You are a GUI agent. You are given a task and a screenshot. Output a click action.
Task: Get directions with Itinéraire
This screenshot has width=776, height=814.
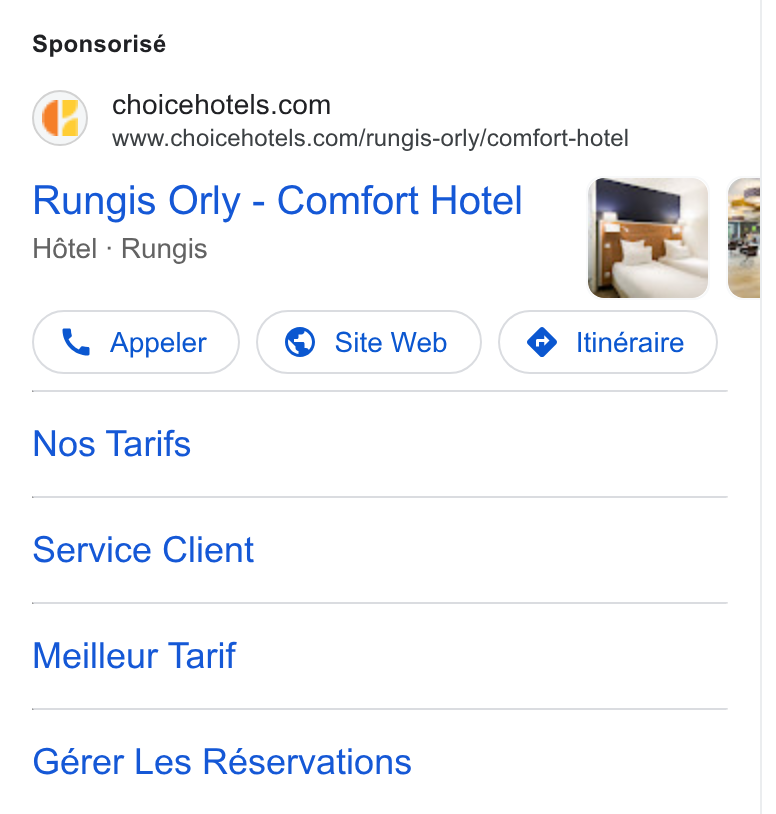[x=608, y=342]
